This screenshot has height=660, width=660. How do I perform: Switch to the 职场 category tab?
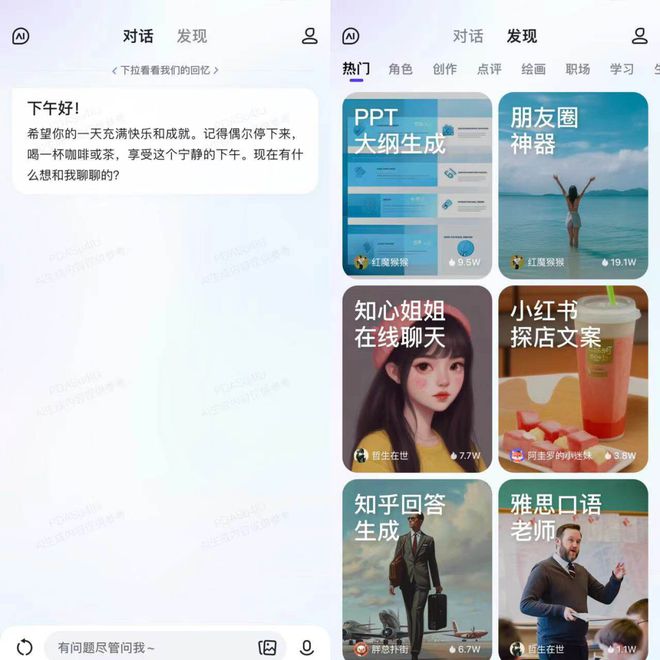click(577, 69)
